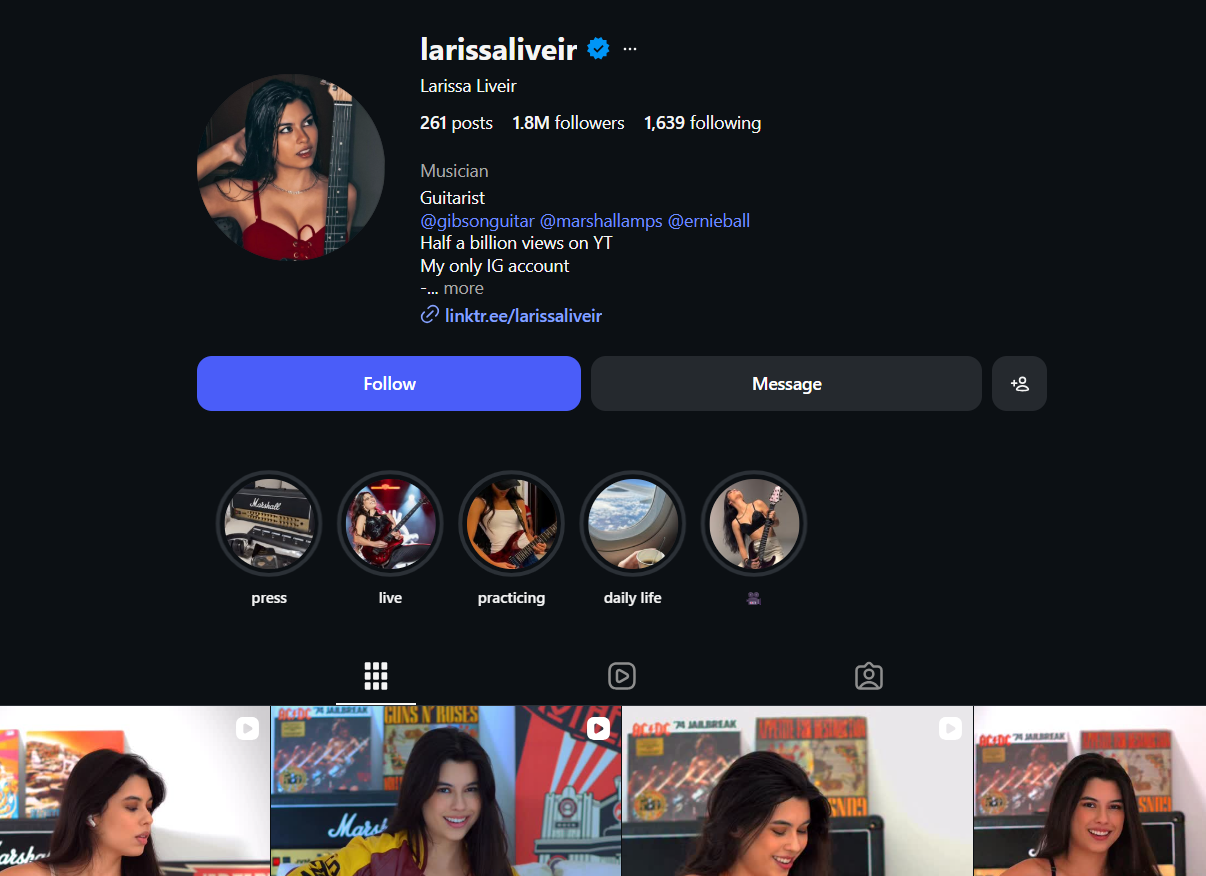Visit the @gibsonguitar profile
Screen dimensions: 1206x876
click(x=477, y=221)
